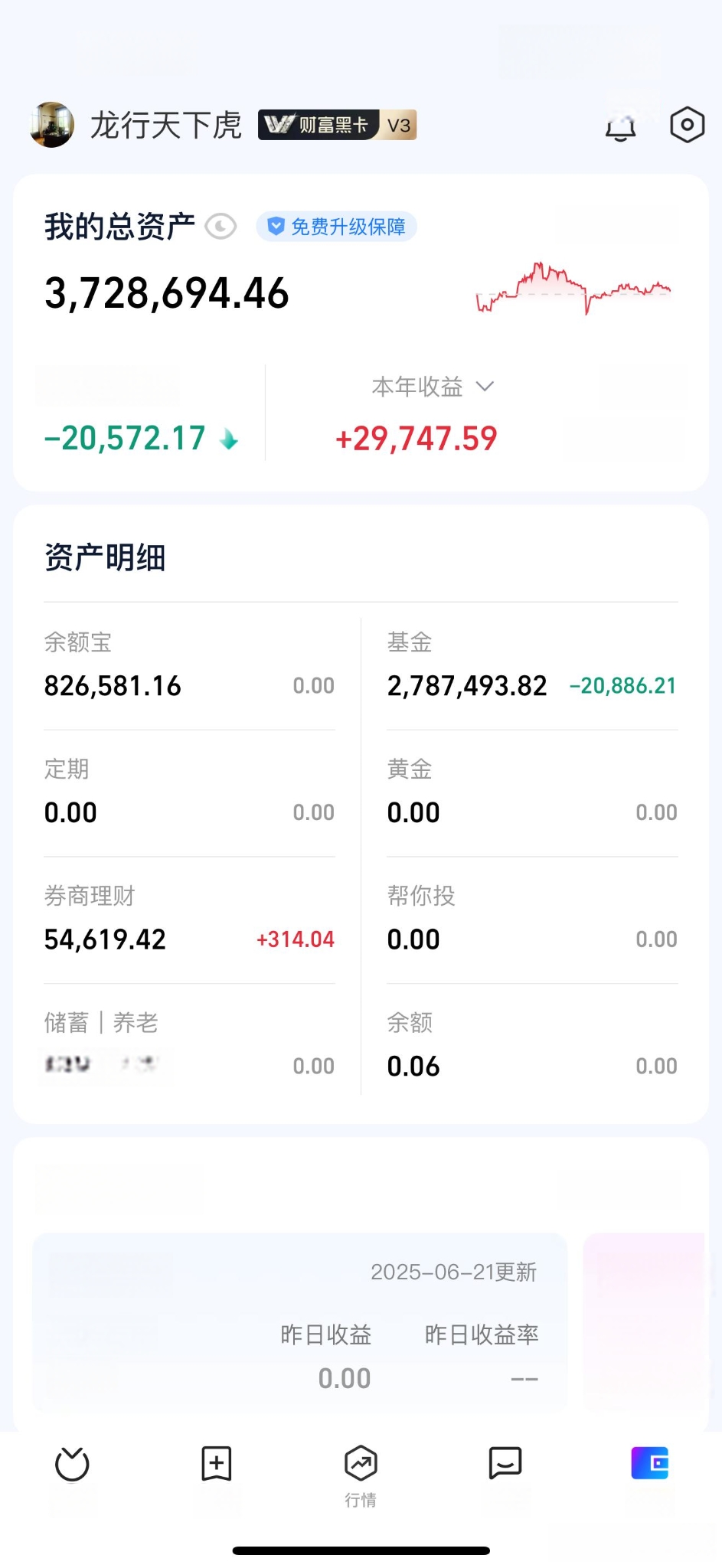Open 余额宝 asset details
The width and height of the screenshot is (722, 1568).
[x=189, y=666]
